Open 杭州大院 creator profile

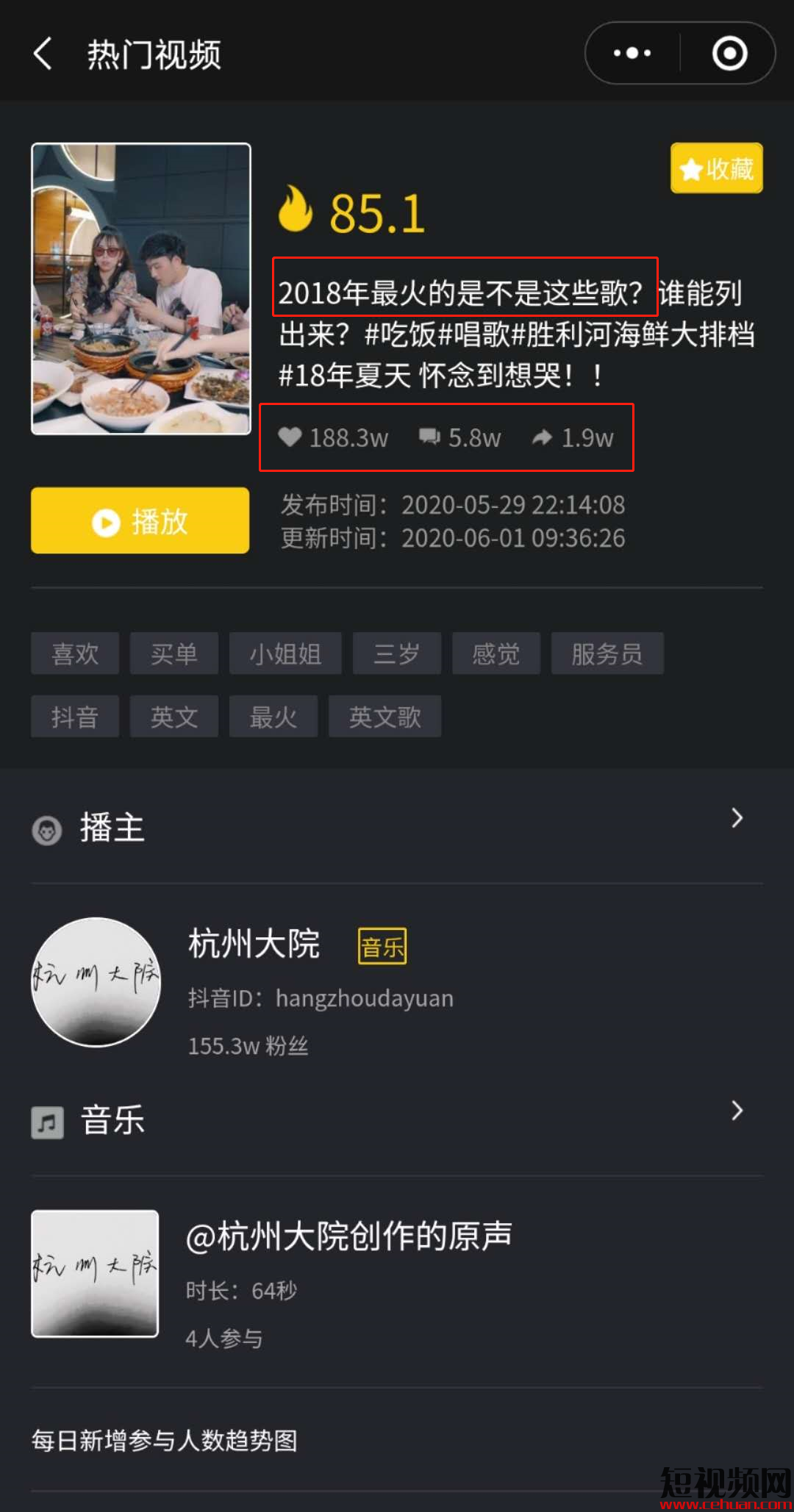pos(254,945)
